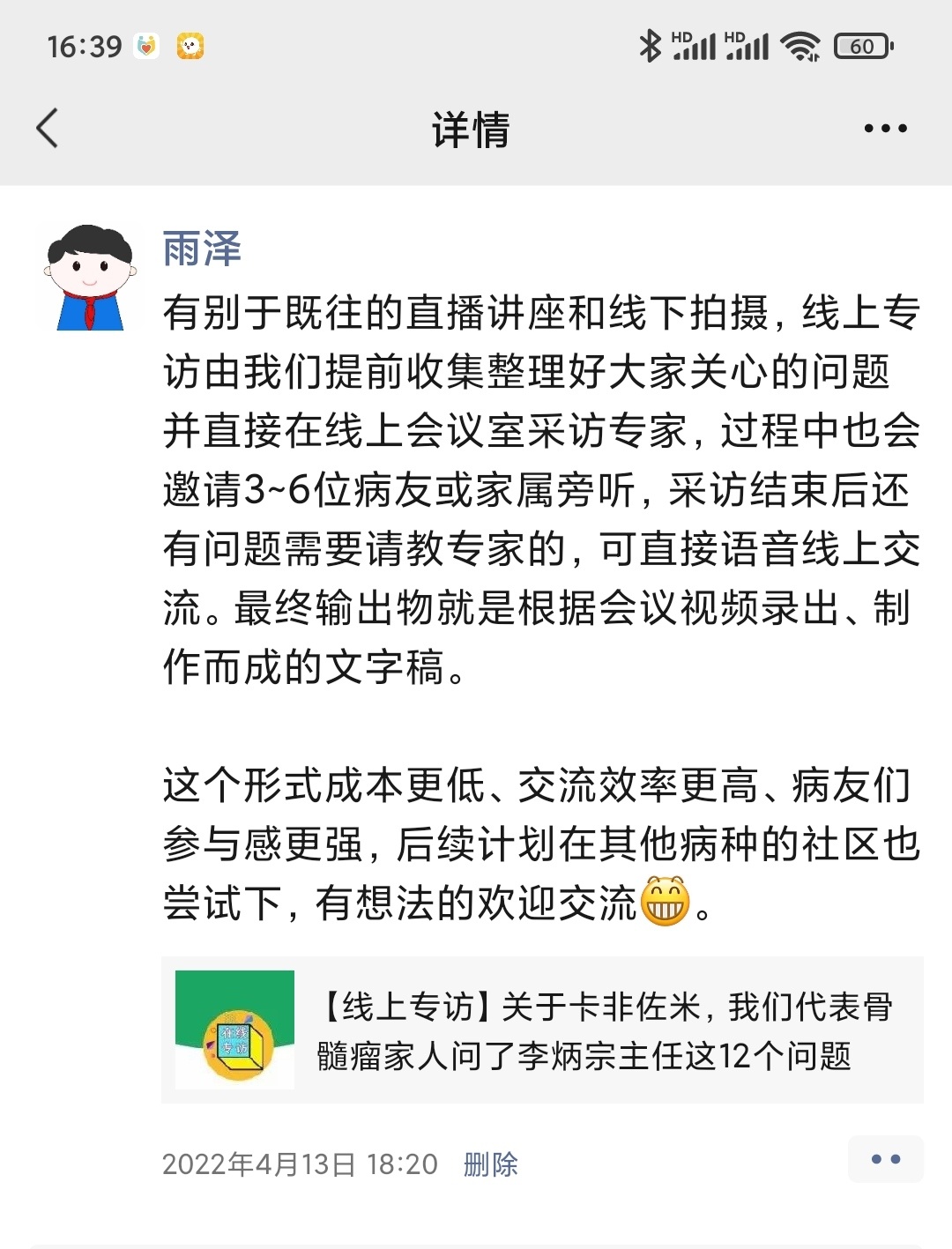Image resolution: width=952 pixels, height=1249 pixels.
Task: Go back from the 详情 page
Action: point(48,129)
